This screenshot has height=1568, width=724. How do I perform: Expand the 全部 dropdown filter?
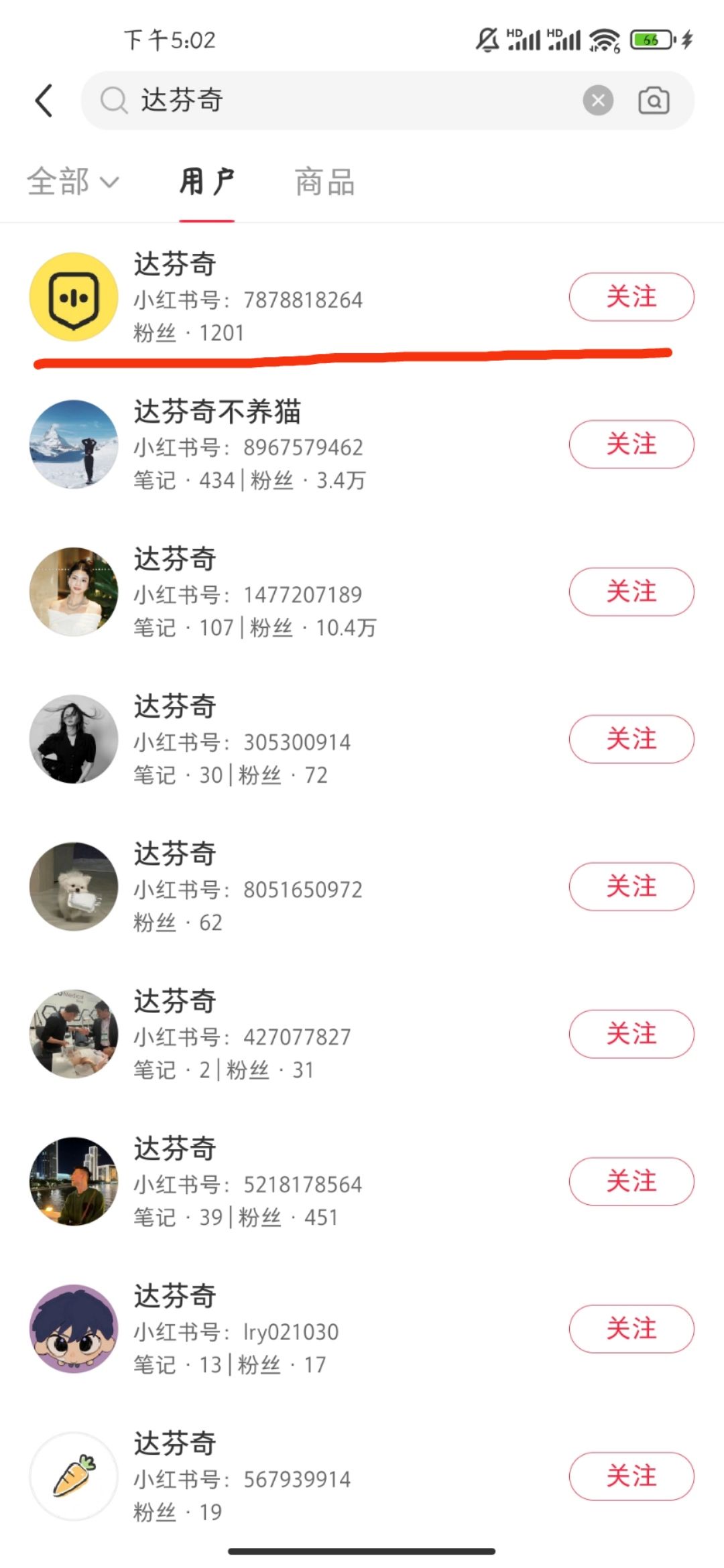pos(72,182)
